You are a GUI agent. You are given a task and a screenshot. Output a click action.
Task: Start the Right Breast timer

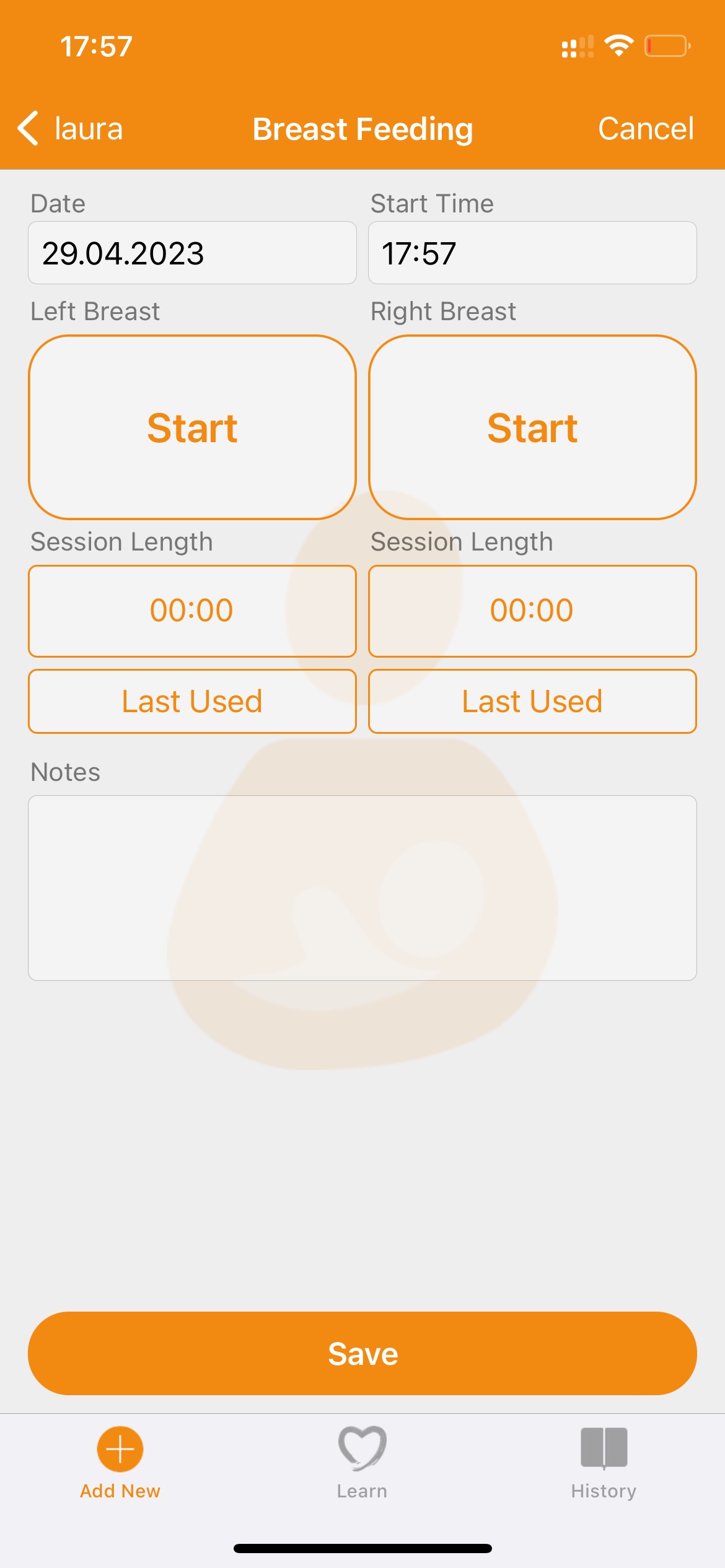click(532, 427)
